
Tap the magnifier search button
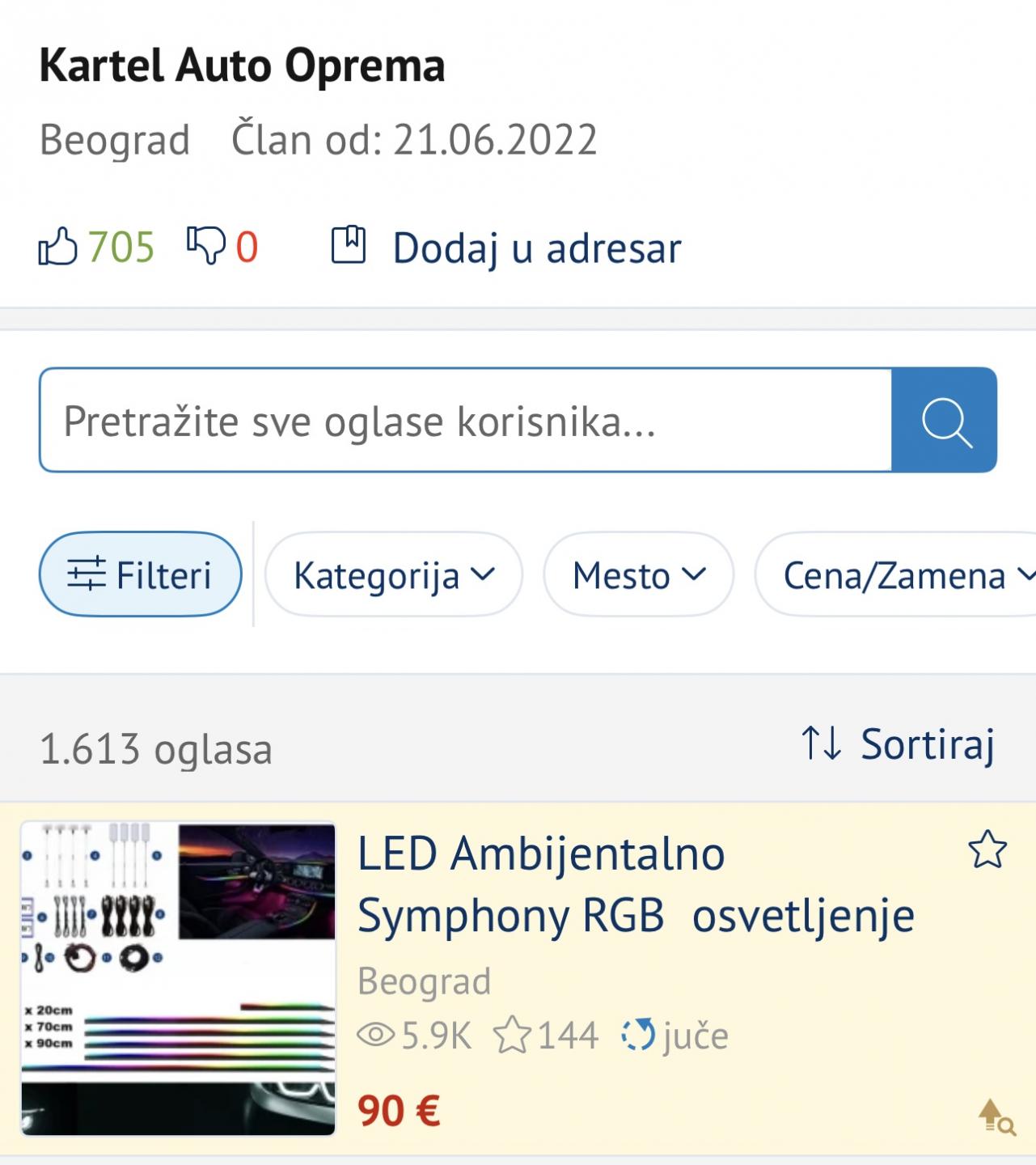tap(944, 420)
